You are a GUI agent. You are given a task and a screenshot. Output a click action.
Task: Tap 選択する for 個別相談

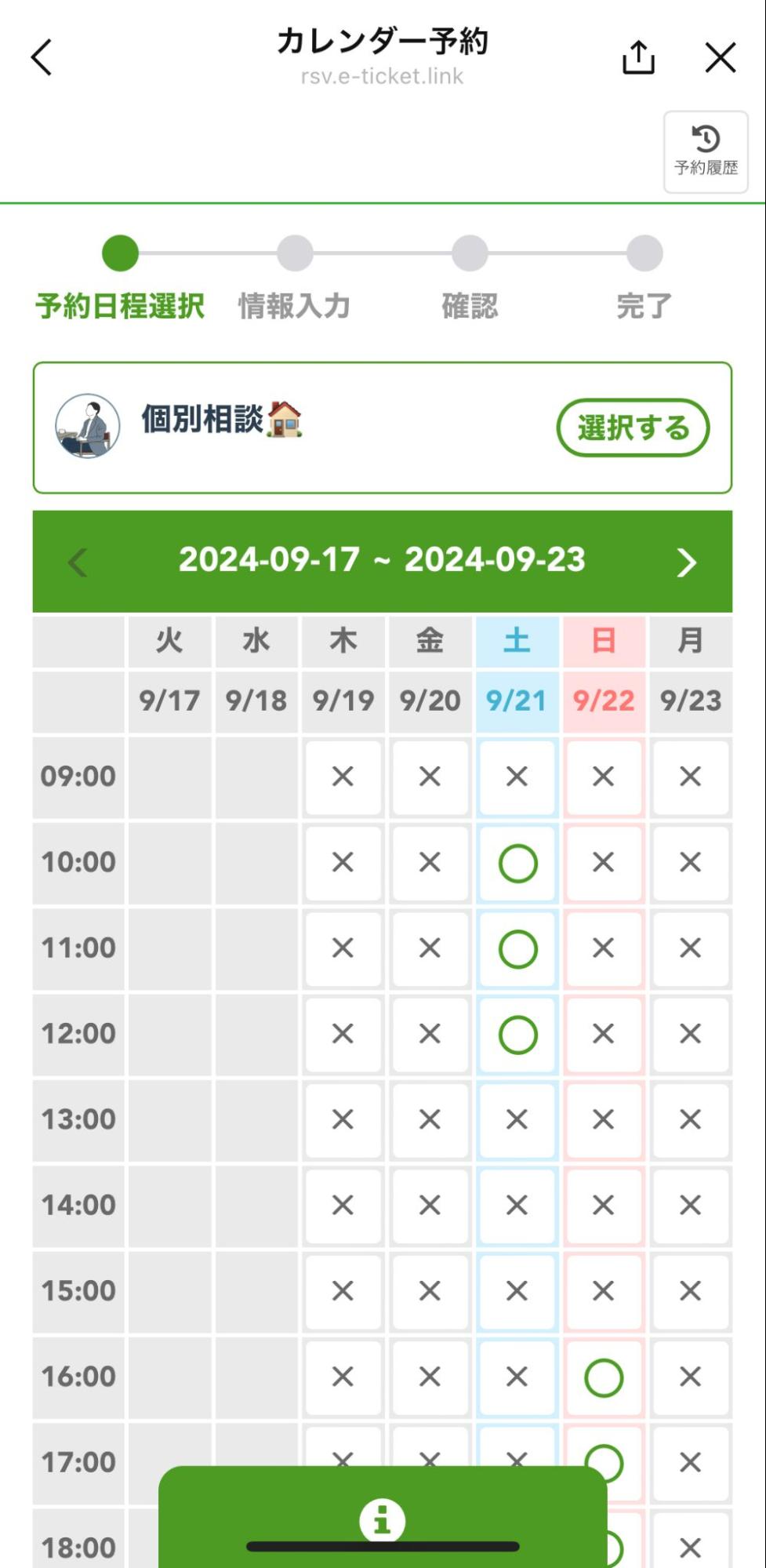[633, 427]
